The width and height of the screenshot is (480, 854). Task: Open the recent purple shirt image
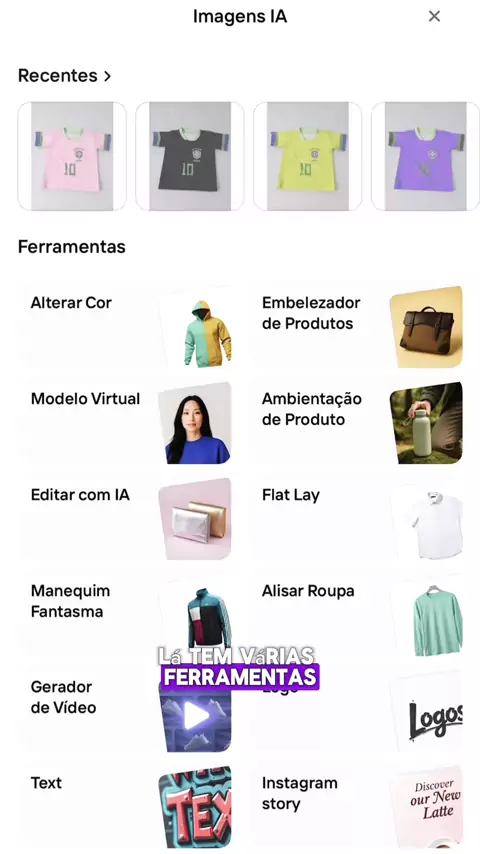[x=425, y=156]
